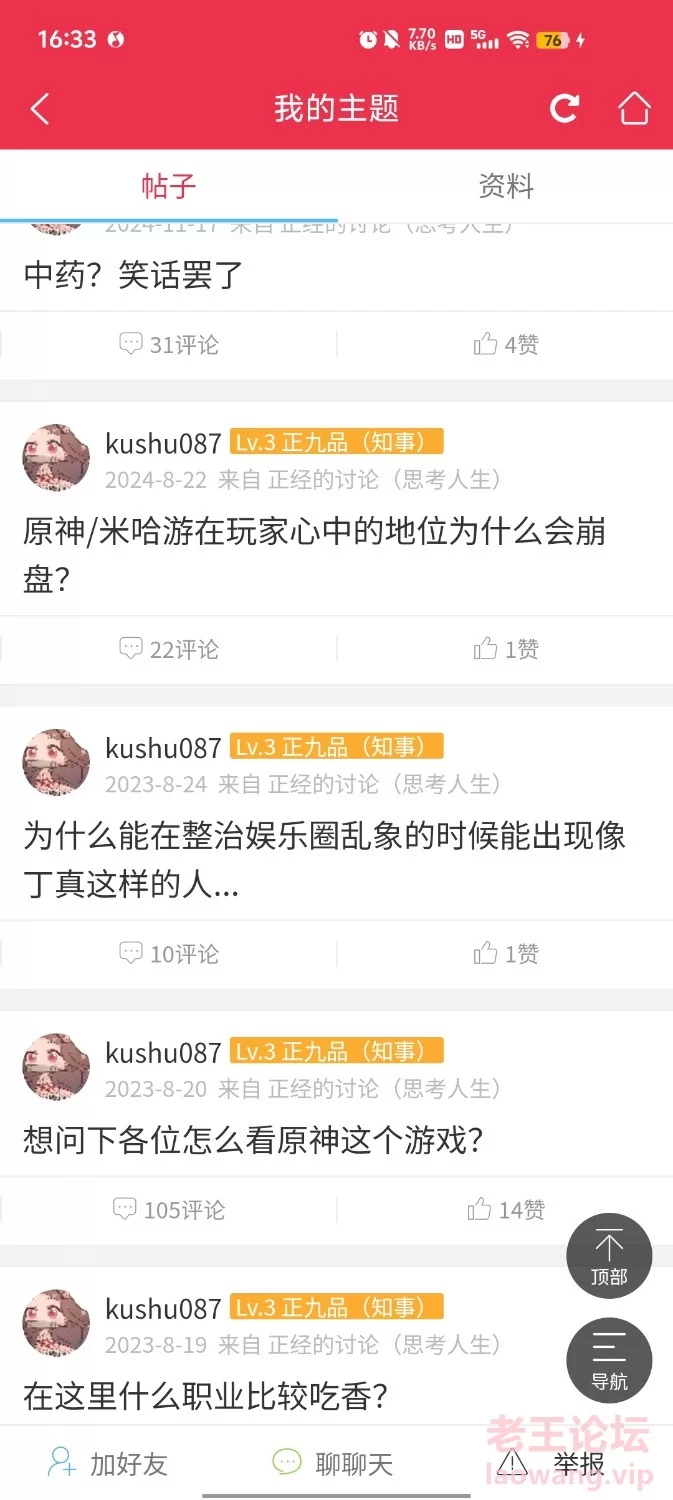Tap 加好友 to add this user

(x=108, y=1464)
